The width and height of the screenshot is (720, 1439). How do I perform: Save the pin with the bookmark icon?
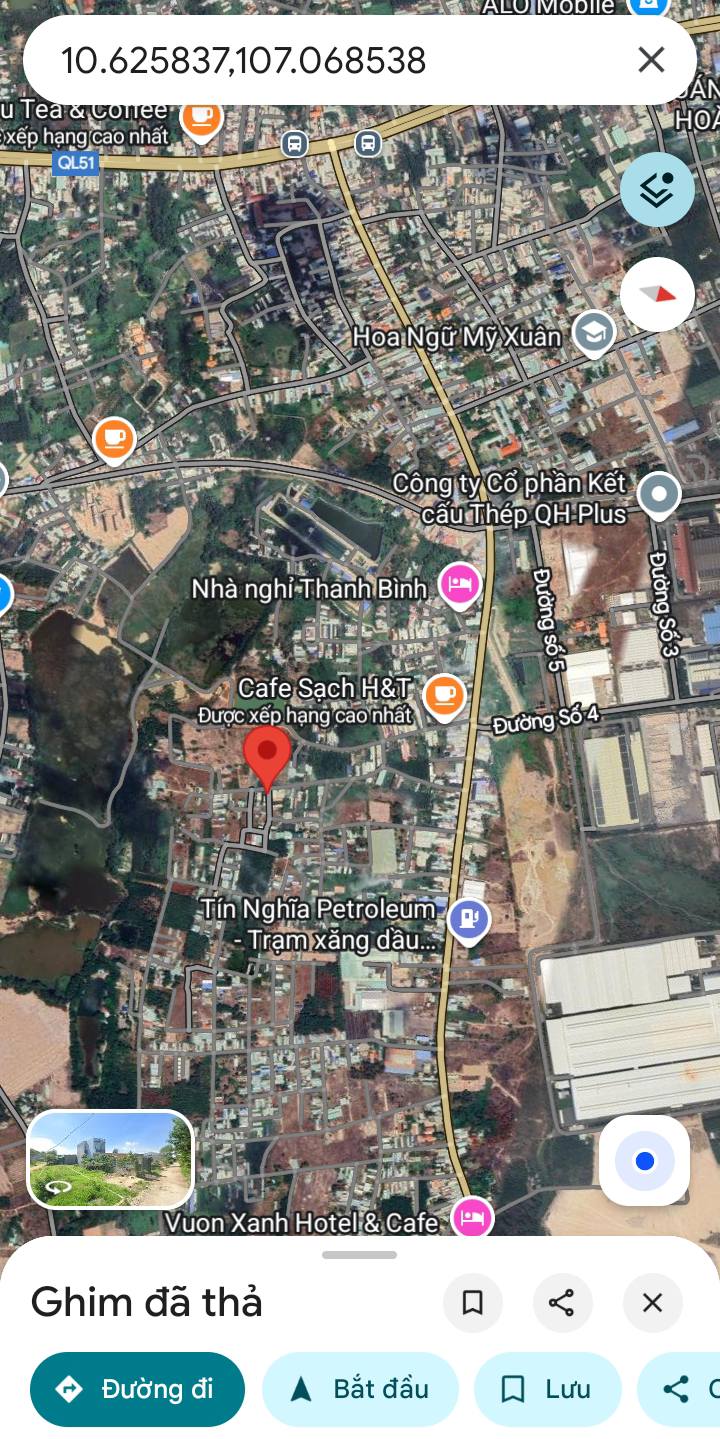[x=473, y=1302]
